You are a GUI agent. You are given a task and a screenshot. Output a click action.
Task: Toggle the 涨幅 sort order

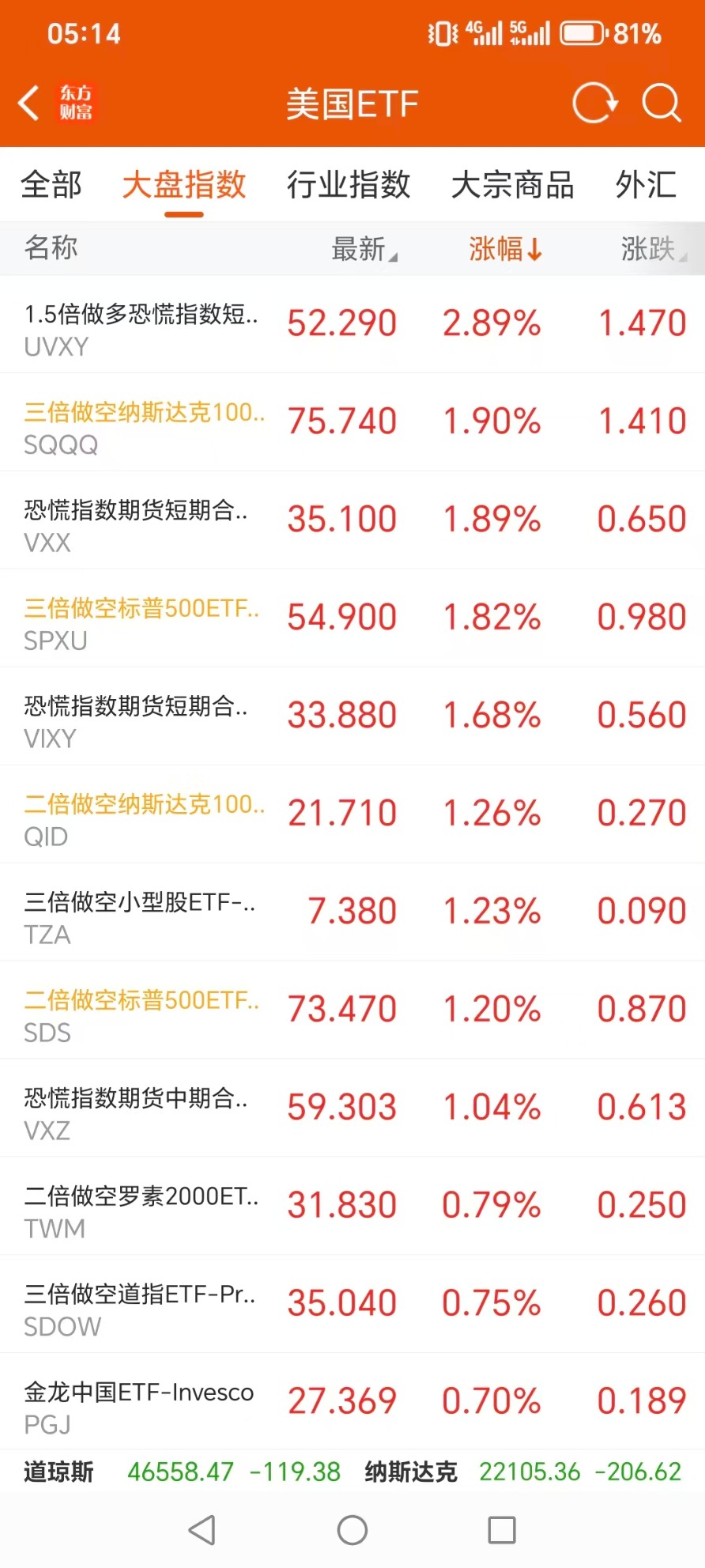[x=505, y=249]
